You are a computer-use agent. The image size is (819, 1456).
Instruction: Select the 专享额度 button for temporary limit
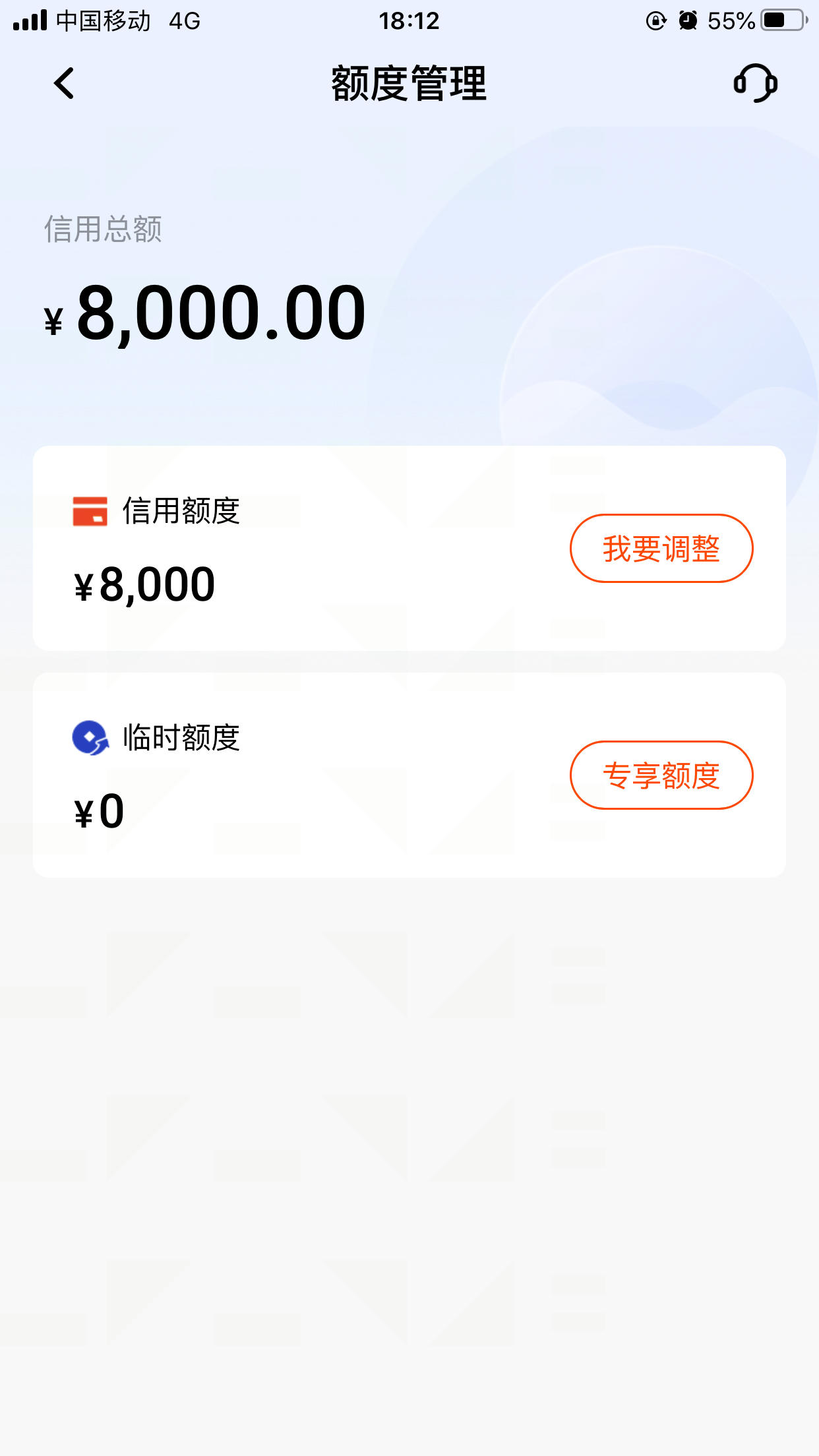[x=661, y=775]
